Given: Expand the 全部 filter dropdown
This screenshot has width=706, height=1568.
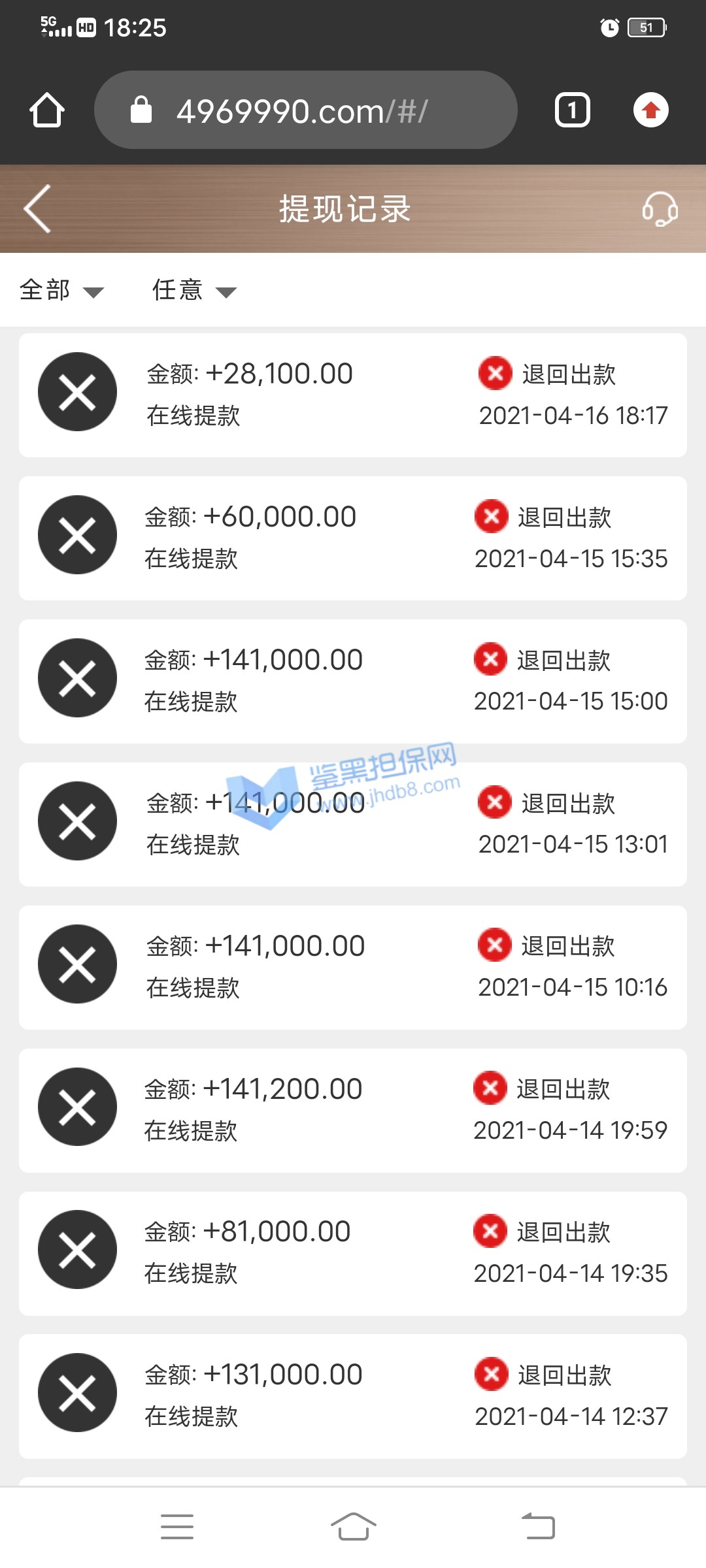Looking at the screenshot, I should coord(61,290).
